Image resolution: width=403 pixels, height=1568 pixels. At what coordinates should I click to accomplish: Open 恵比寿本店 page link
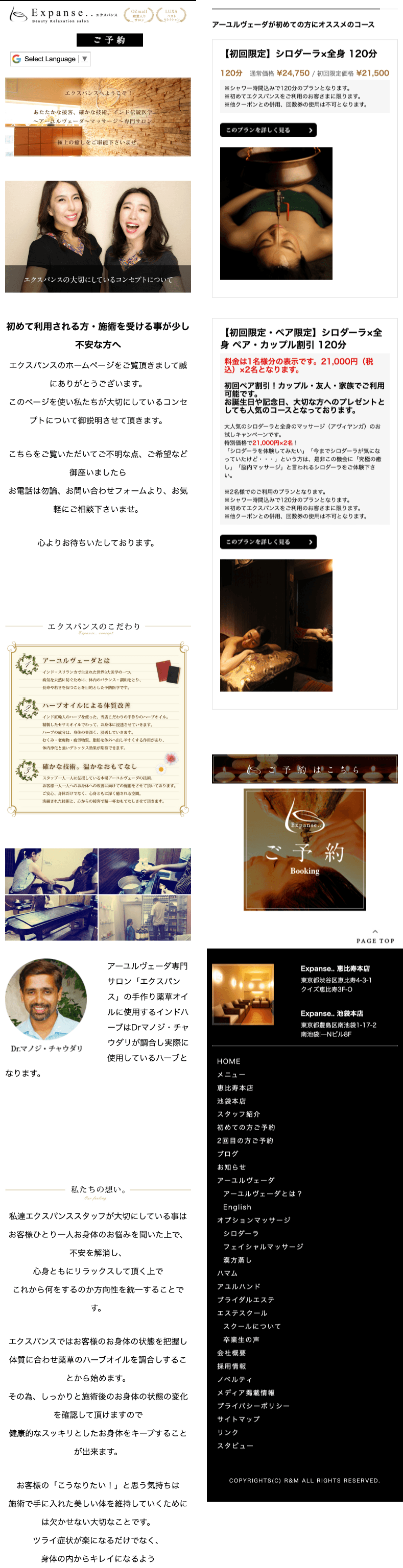click(235, 1088)
